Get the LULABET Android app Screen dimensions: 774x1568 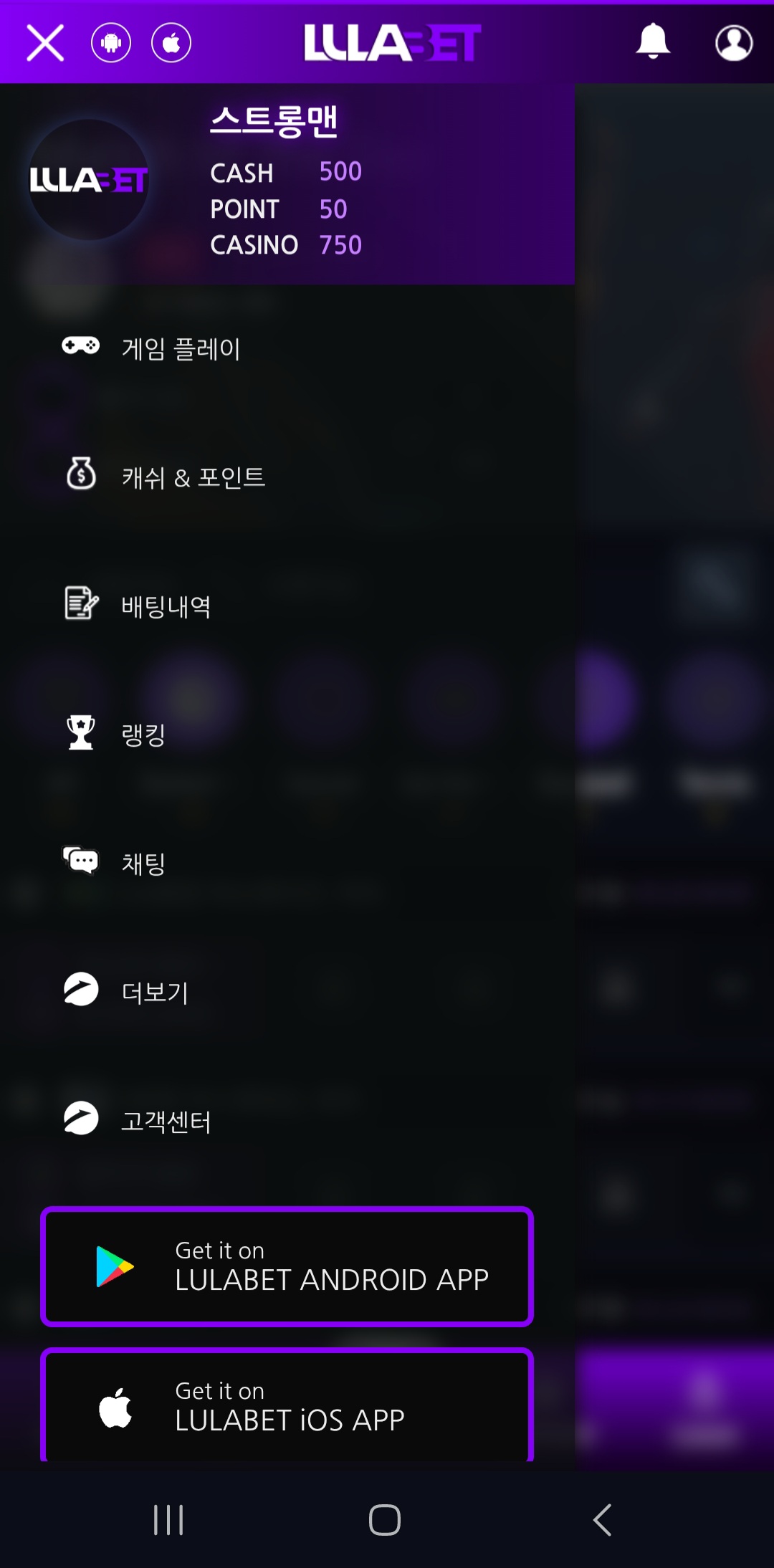287,1266
